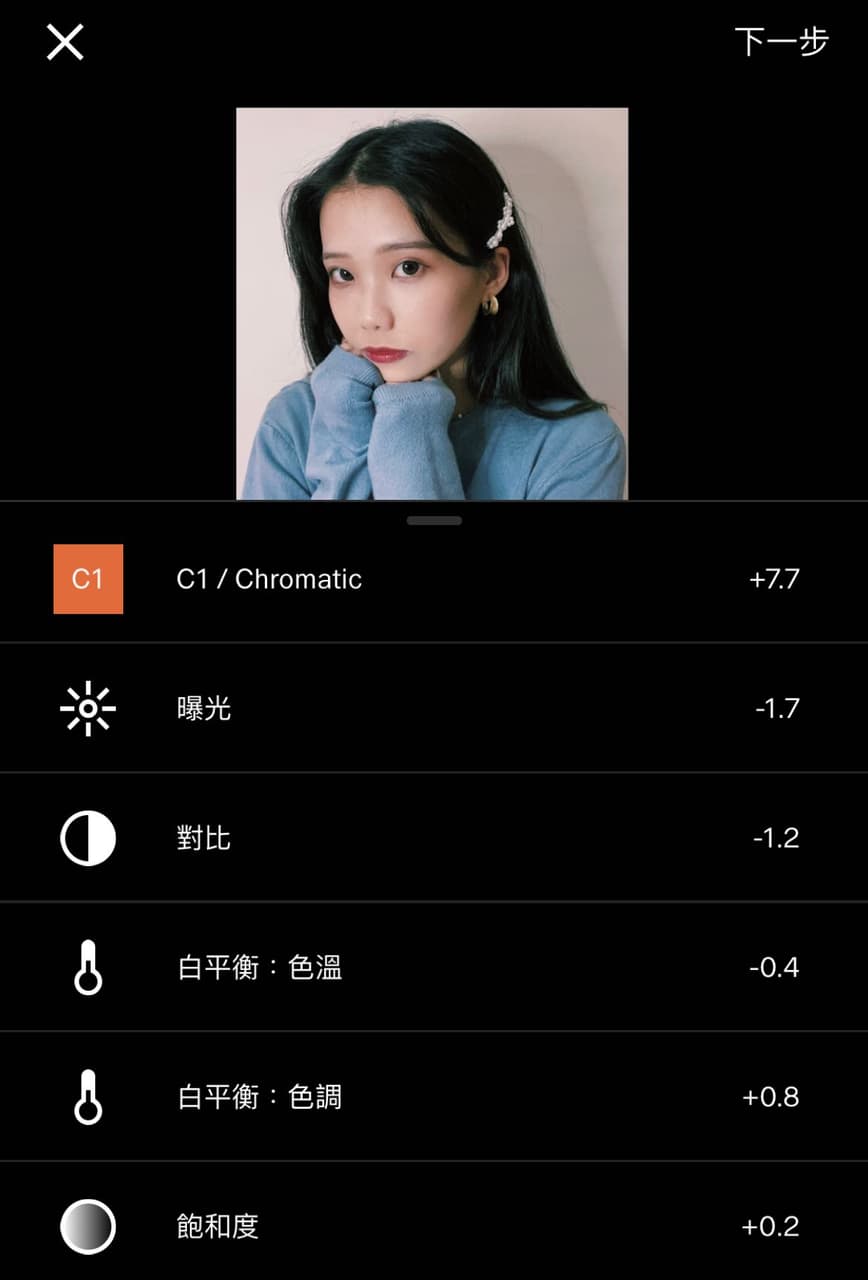Select the exposure (曝光) sun icon
Screen dimensions: 868x1280
coord(88,708)
